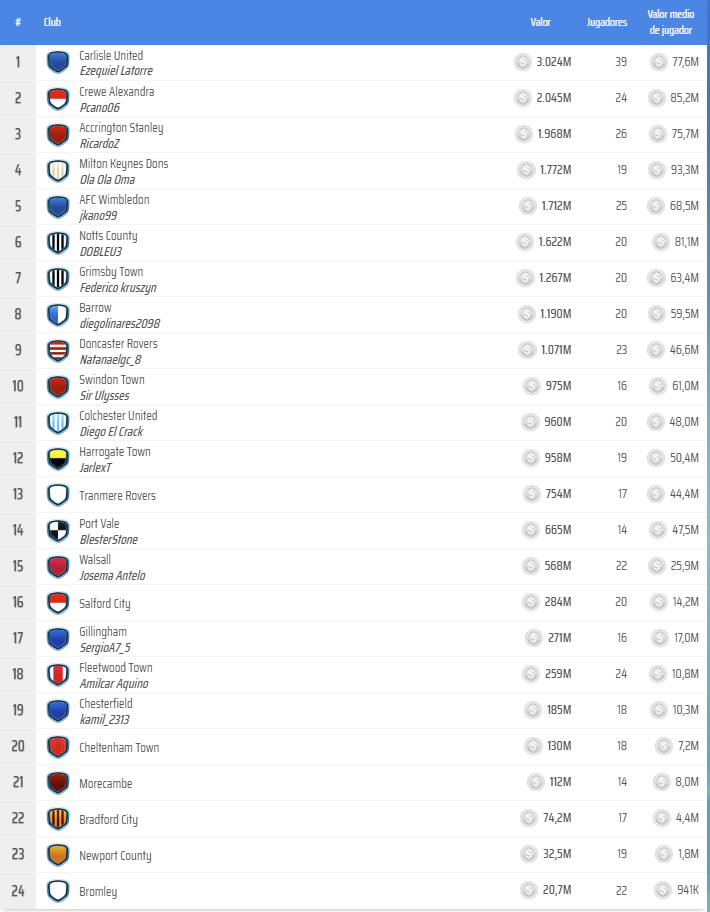Image resolution: width=710 pixels, height=912 pixels.
Task: Select the Colchester United row
Action: point(118,416)
